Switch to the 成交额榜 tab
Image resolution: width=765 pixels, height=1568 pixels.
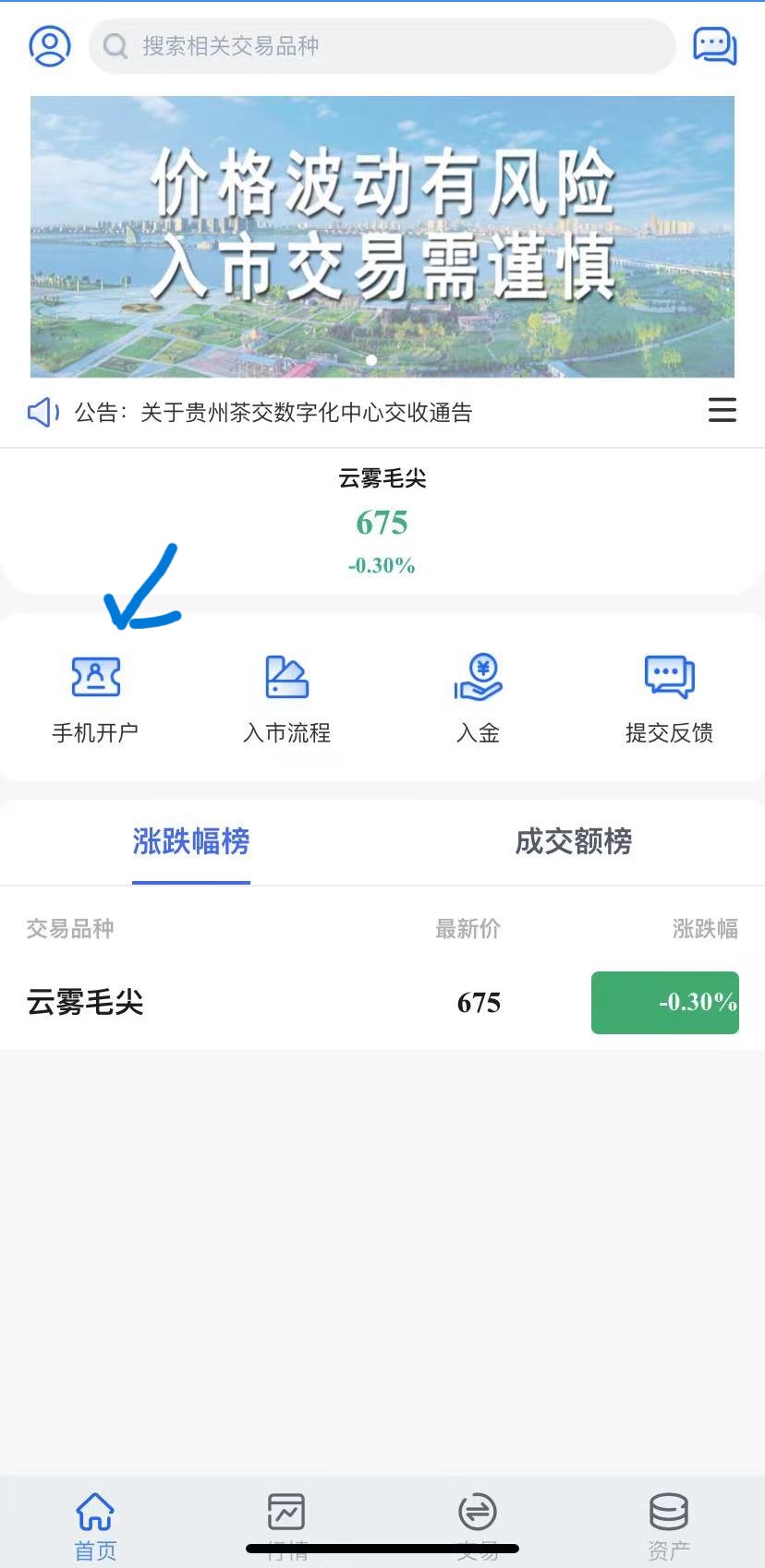(x=574, y=841)
